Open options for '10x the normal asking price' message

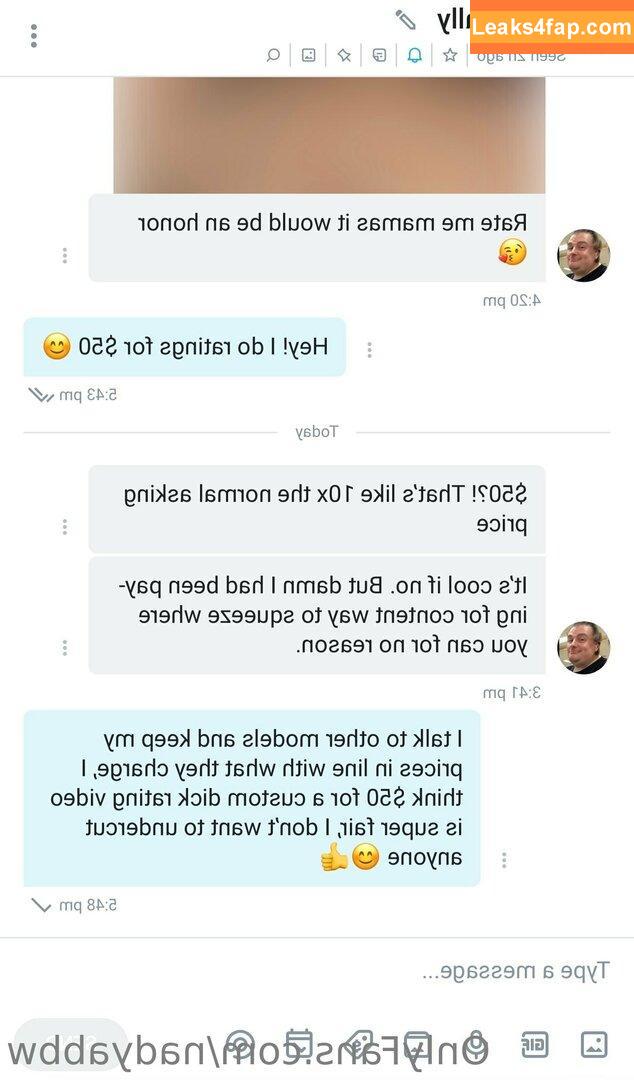click(x=65, y=526)
